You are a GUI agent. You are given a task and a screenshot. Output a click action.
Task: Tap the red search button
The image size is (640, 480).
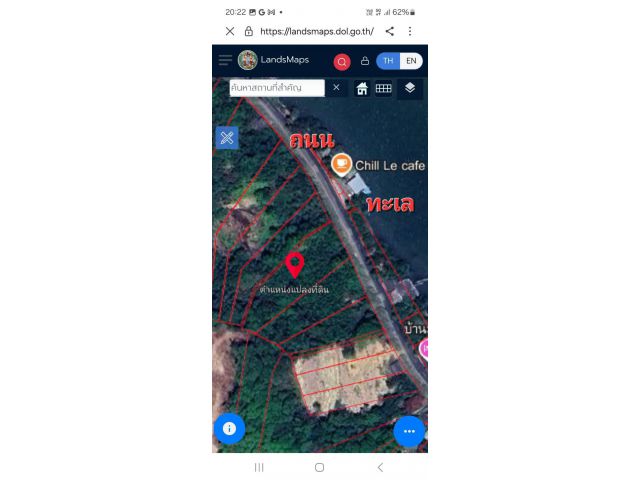(x=342, y=61)
